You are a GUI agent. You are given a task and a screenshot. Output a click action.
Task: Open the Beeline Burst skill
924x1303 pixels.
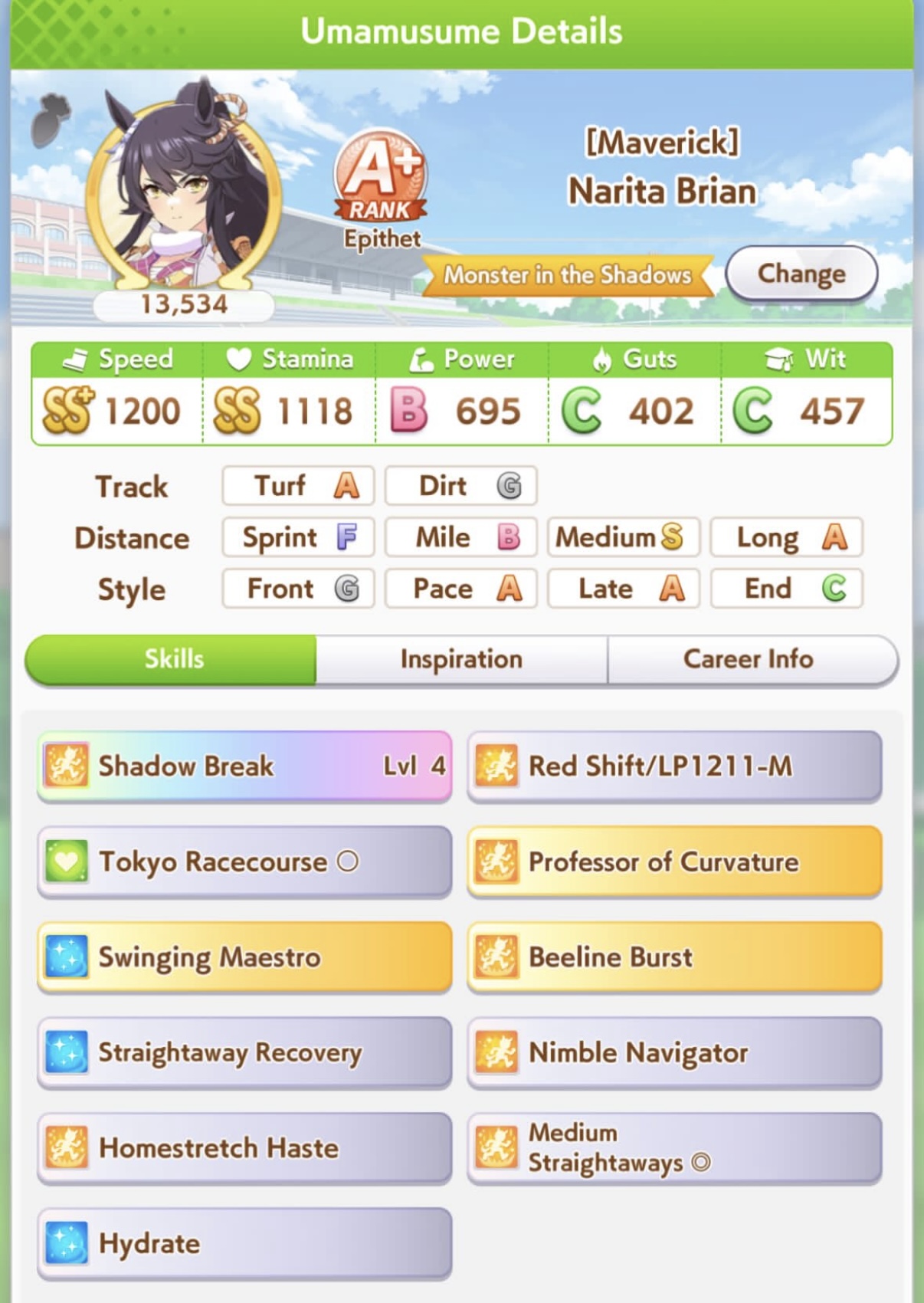[x=674, y=957]
